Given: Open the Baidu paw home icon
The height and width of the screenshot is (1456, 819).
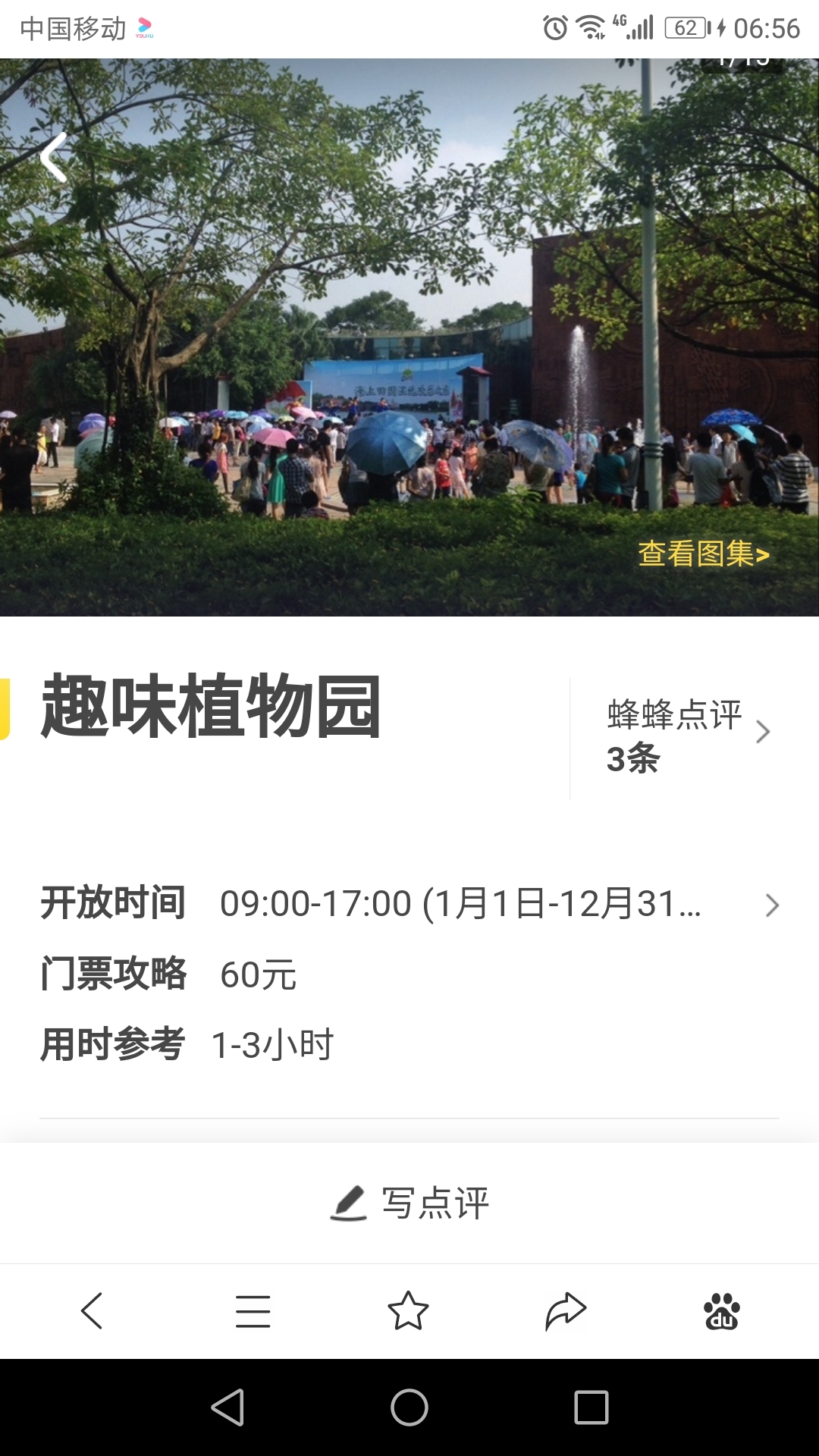Looking at the screenshot, I should pos(722,1311).
